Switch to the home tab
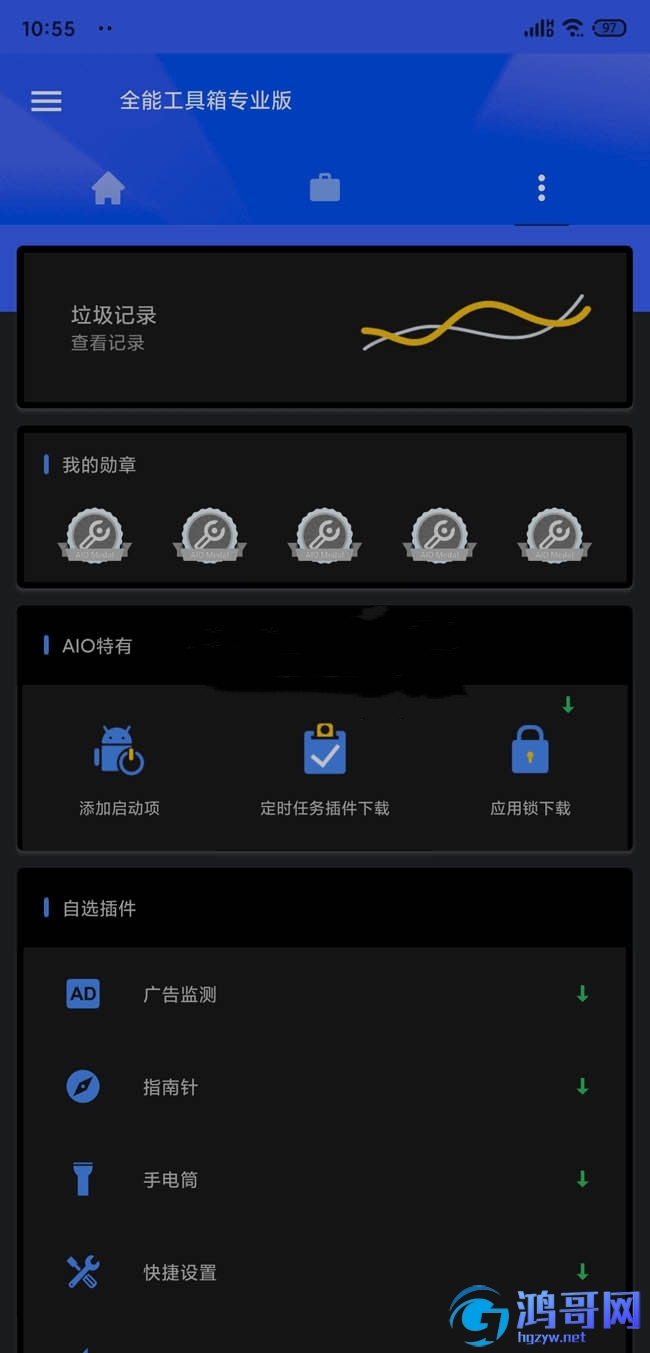 tap(108, 188)
